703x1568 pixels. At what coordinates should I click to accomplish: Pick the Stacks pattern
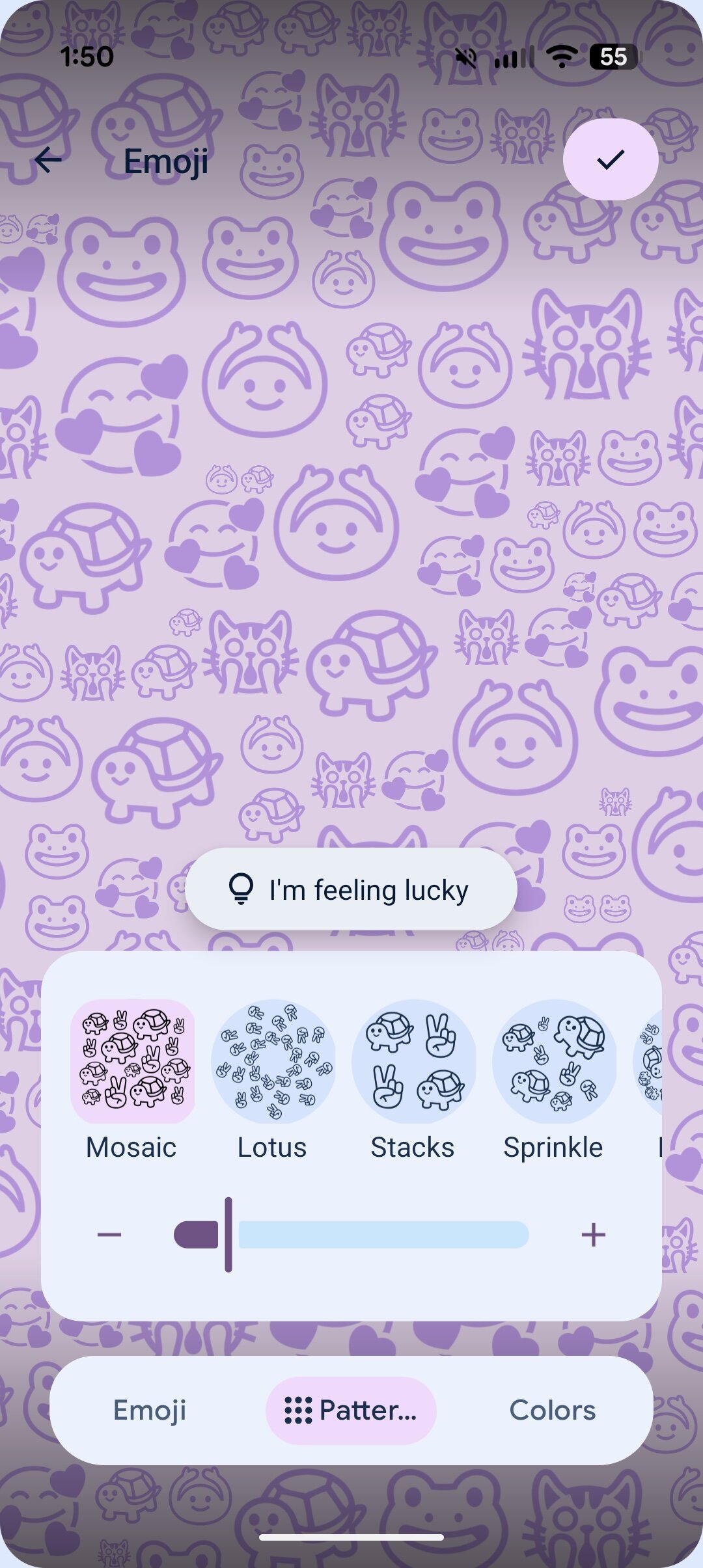point(413,1062)
